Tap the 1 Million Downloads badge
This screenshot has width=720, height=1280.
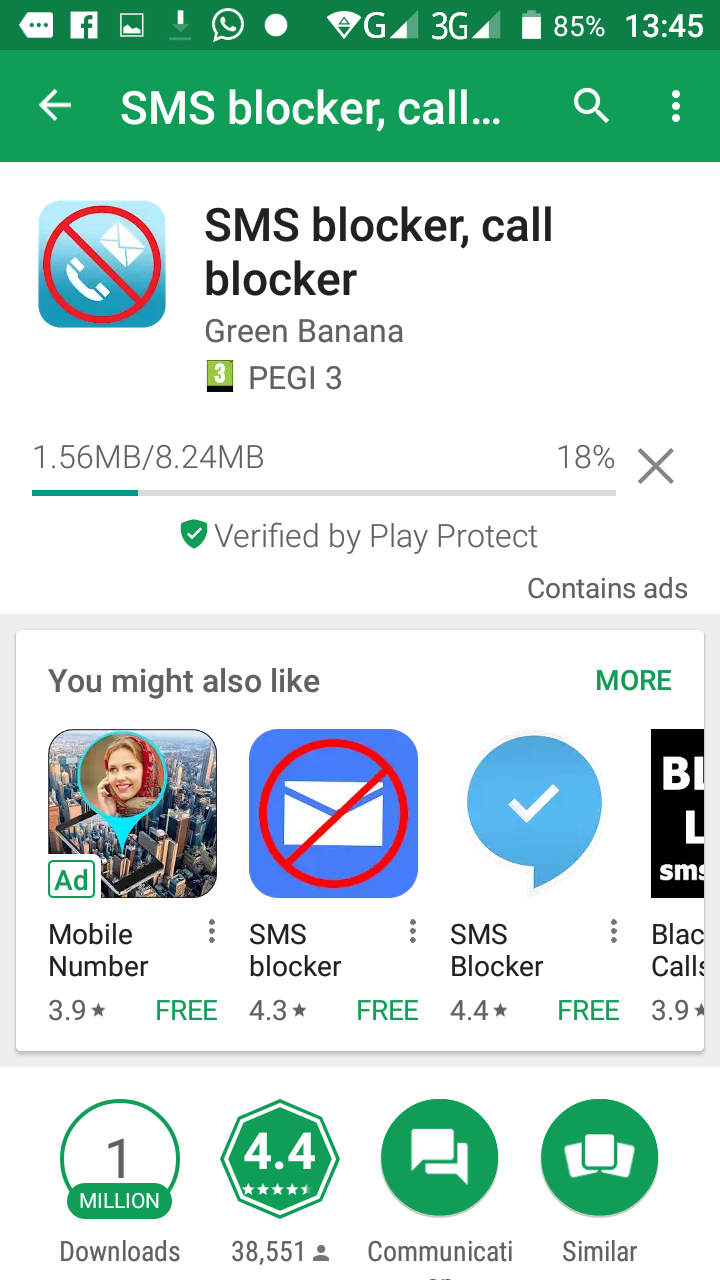tap(120, 1158)
